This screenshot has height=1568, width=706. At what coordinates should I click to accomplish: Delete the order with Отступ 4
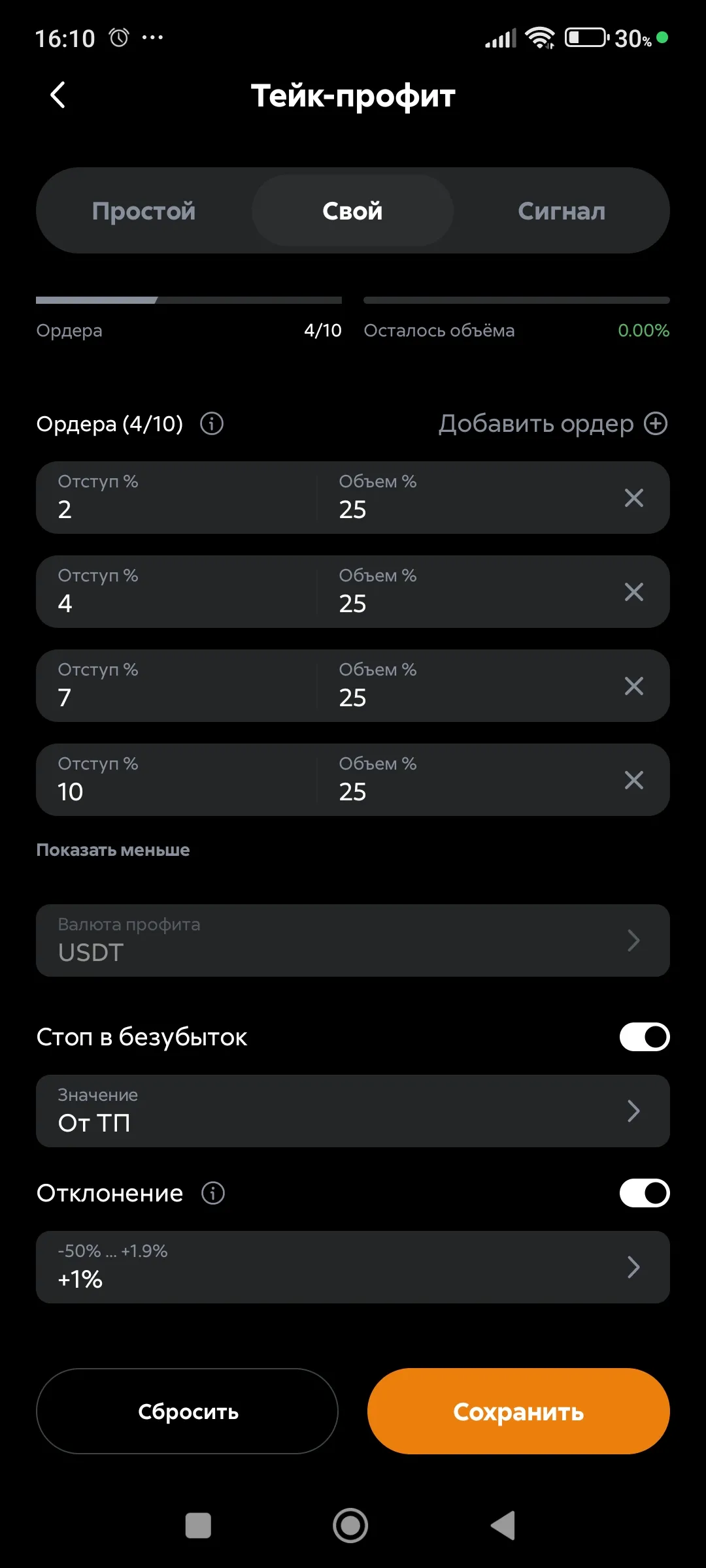click(x=633, y=592)
